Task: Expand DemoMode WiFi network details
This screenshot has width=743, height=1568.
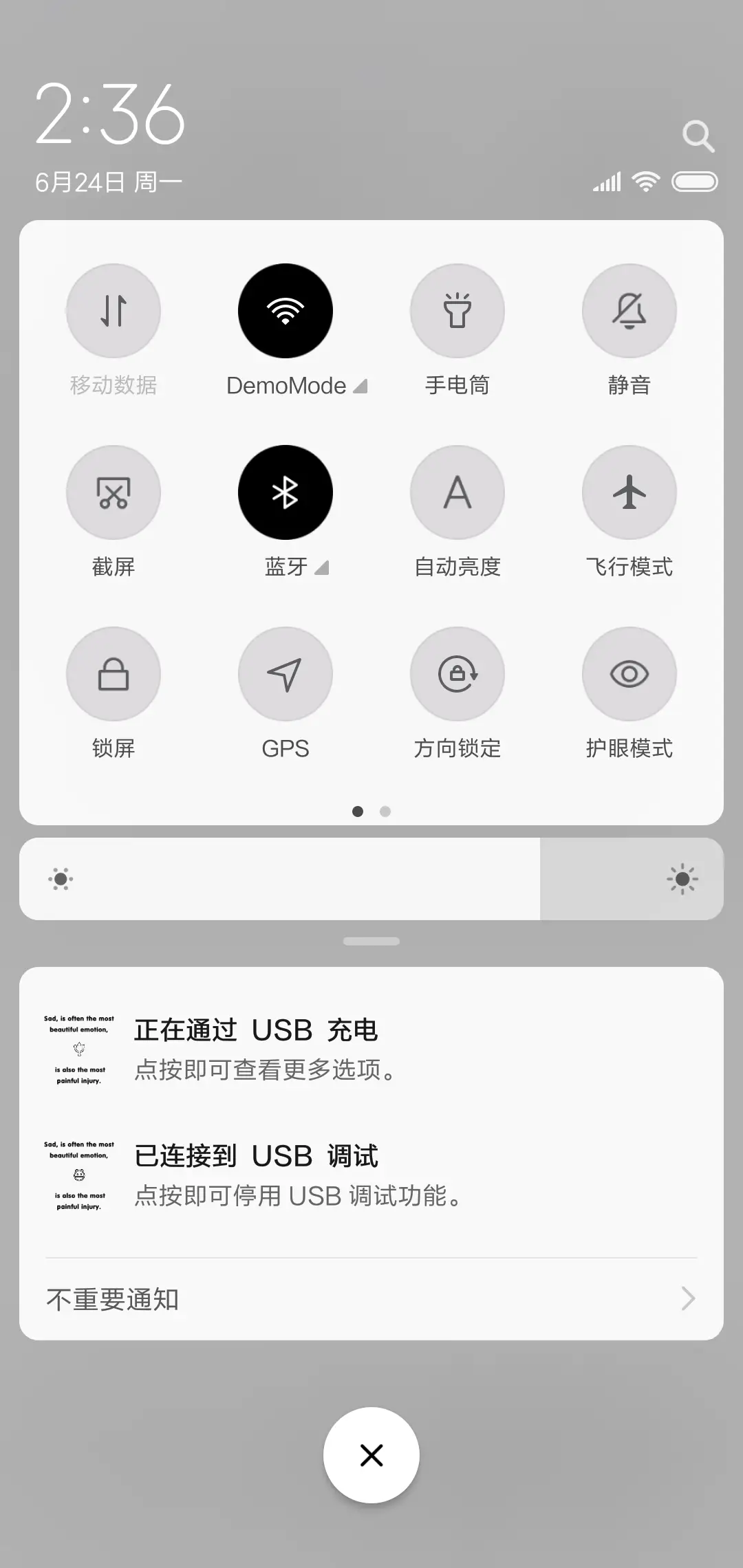Action: click(361, 386)
